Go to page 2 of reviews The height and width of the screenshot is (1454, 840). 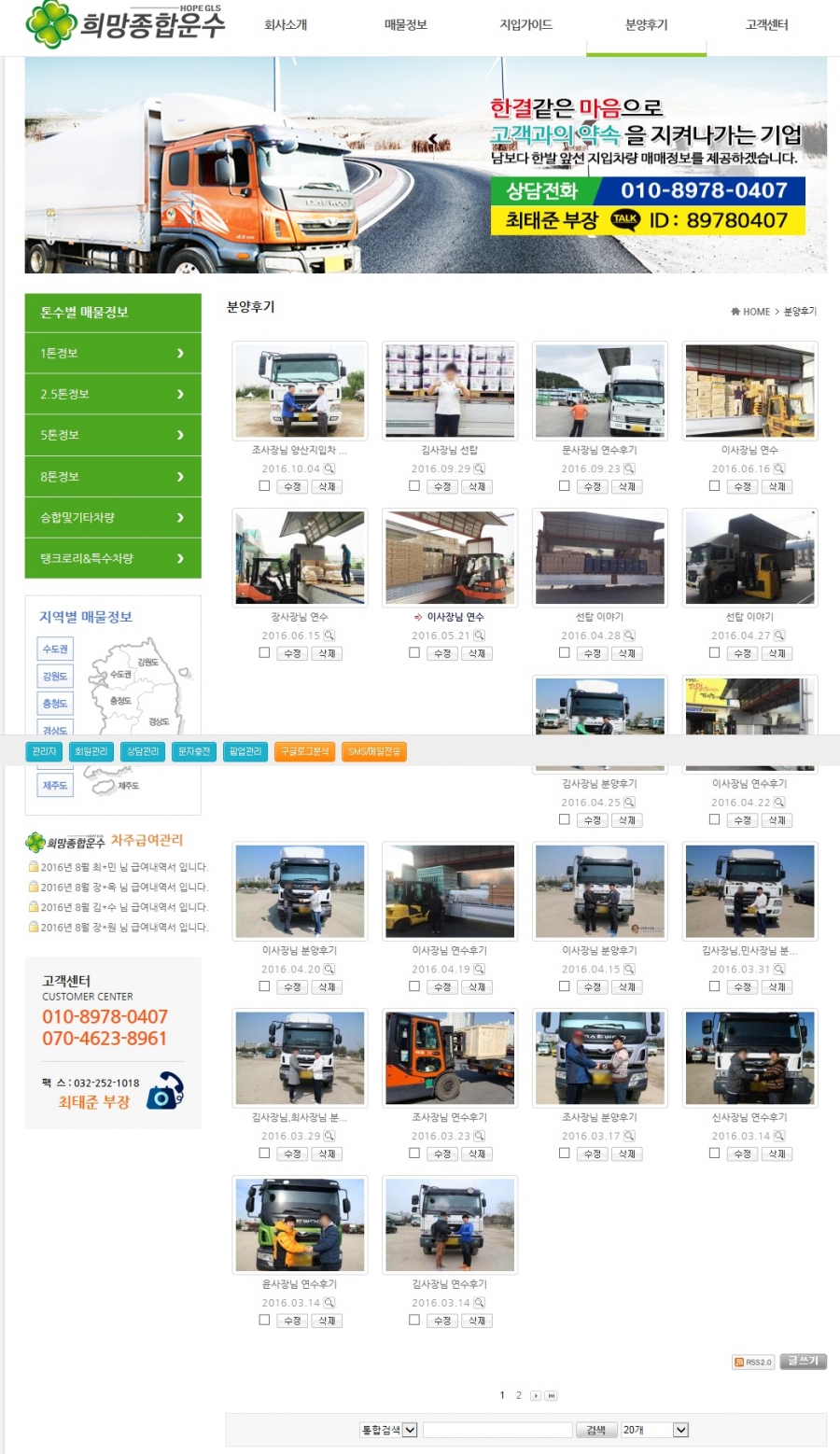click(519, 1395)
